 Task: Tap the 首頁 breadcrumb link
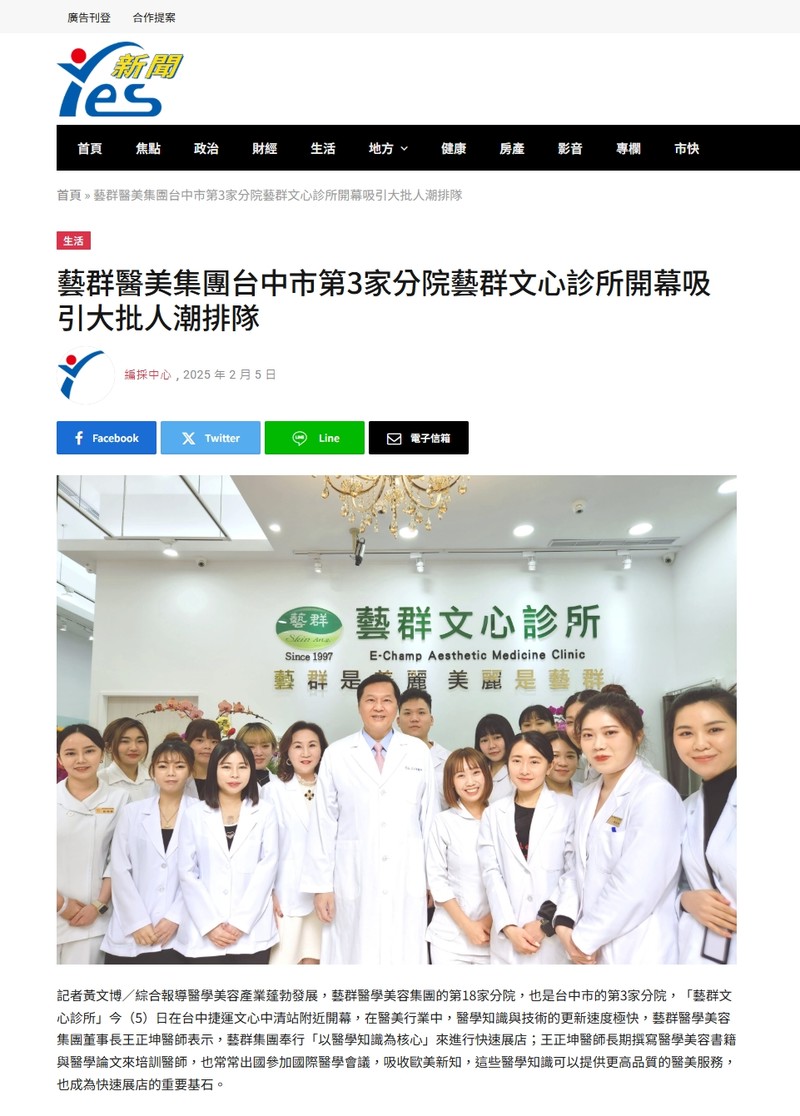[x=68, y=195]
